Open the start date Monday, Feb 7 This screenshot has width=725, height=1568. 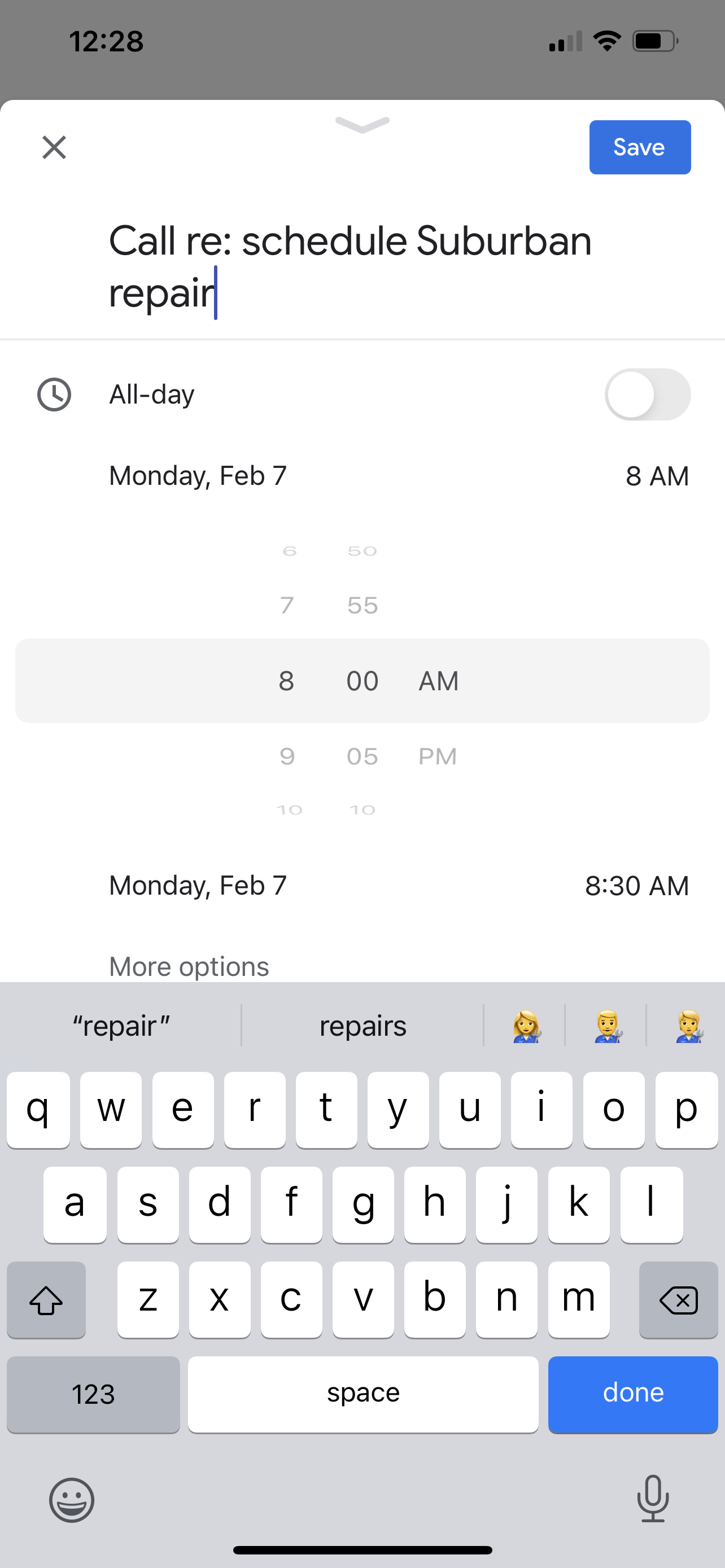198,475
